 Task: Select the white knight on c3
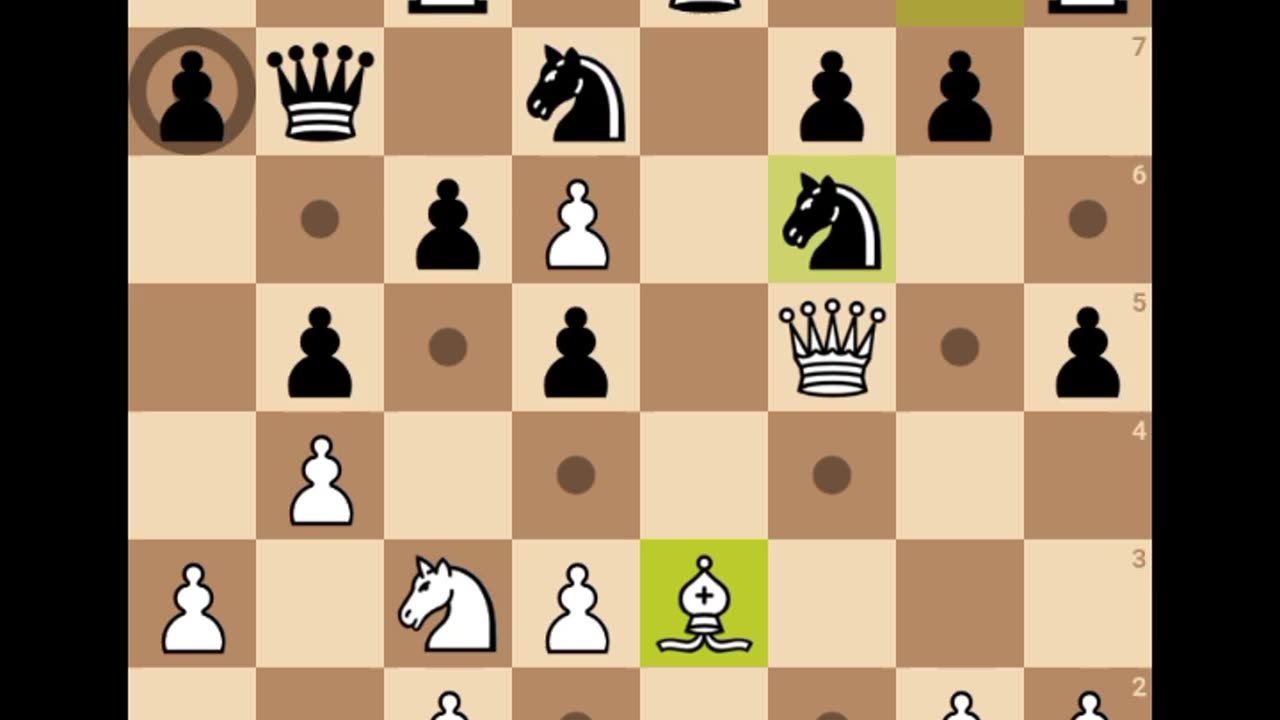(448, 603)
